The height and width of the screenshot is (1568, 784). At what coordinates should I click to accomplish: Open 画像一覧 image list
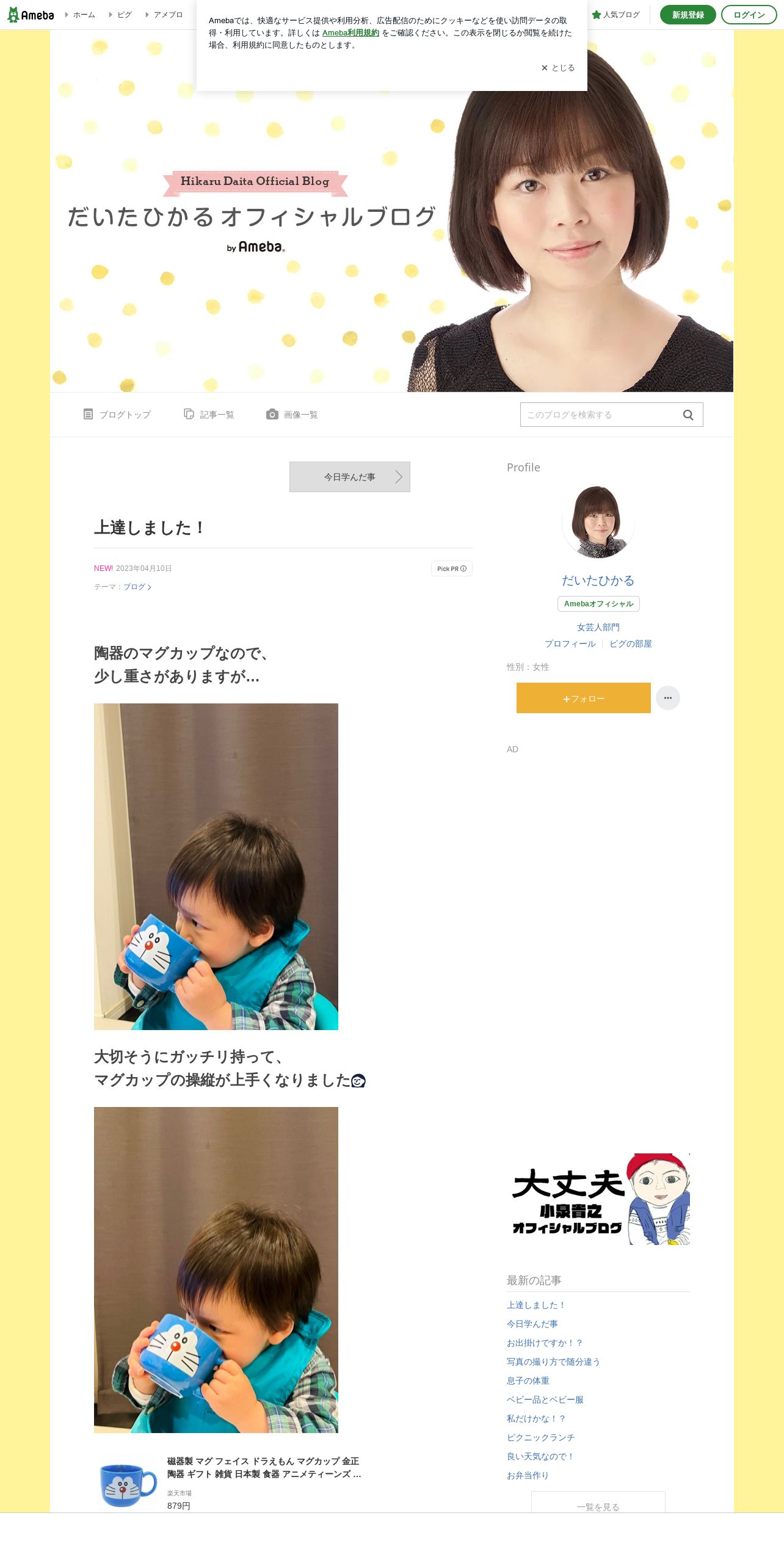292,415
